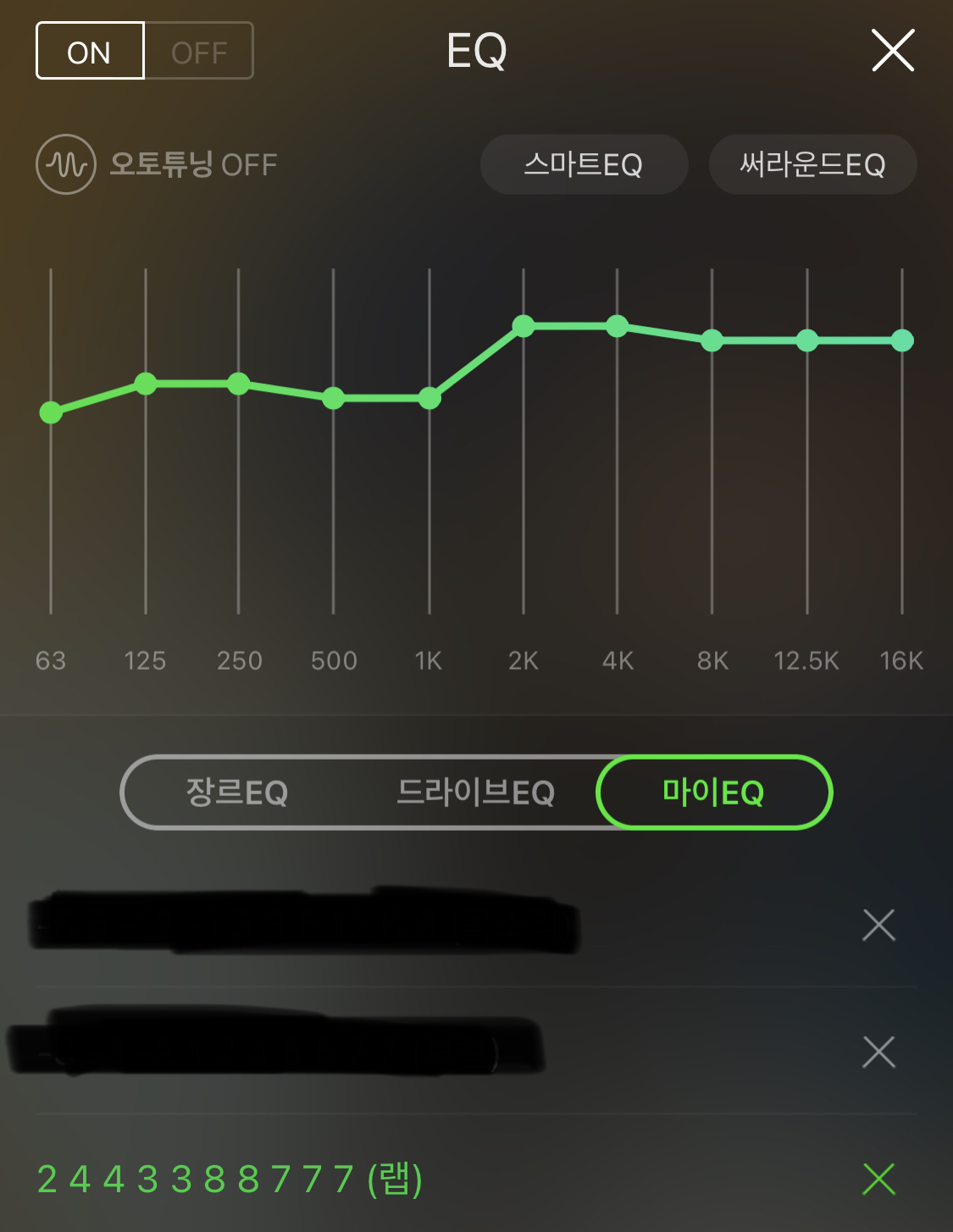This screenshot has height=1232, width=953.
Task: Switch the EQ to OFF
Action: tap(199, 52)
